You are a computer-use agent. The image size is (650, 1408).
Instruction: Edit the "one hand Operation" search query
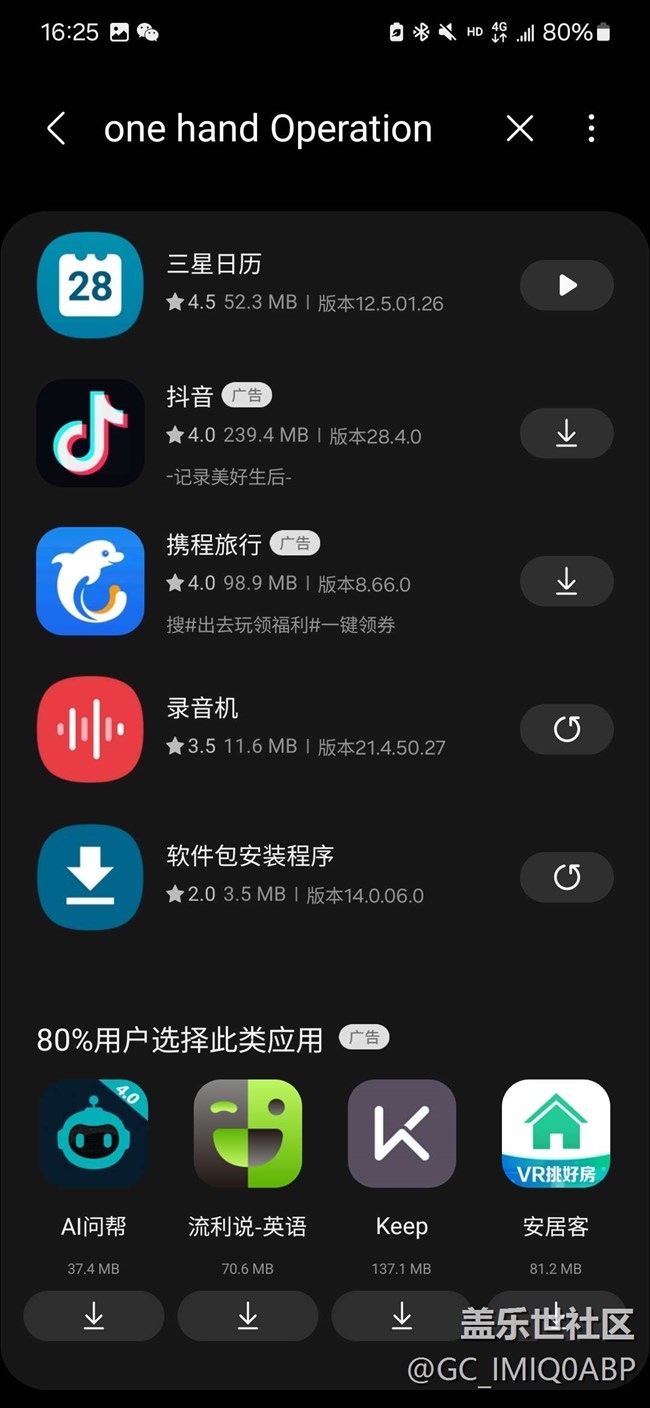pyautogui.click(x=268, y=129)
